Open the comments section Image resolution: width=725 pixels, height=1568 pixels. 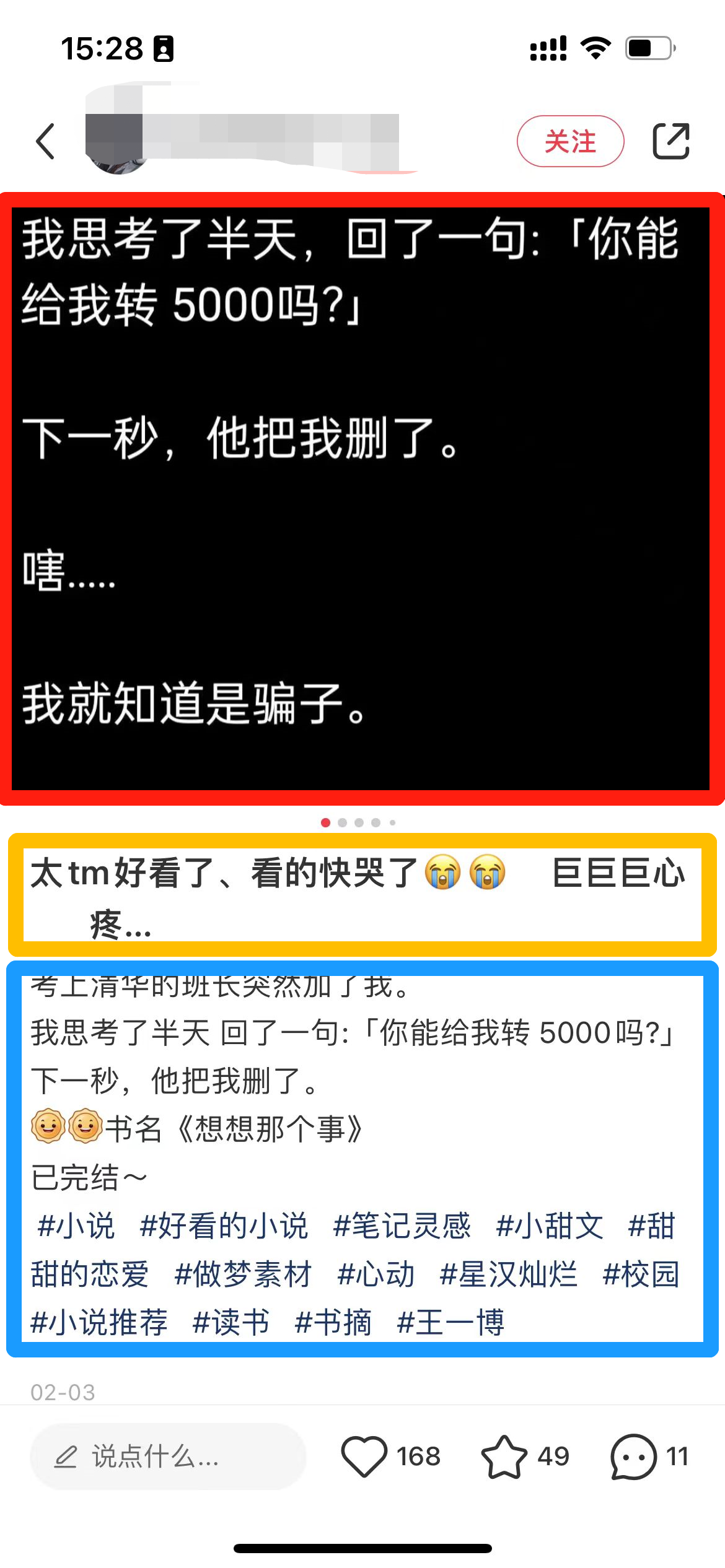[634, 1457]
